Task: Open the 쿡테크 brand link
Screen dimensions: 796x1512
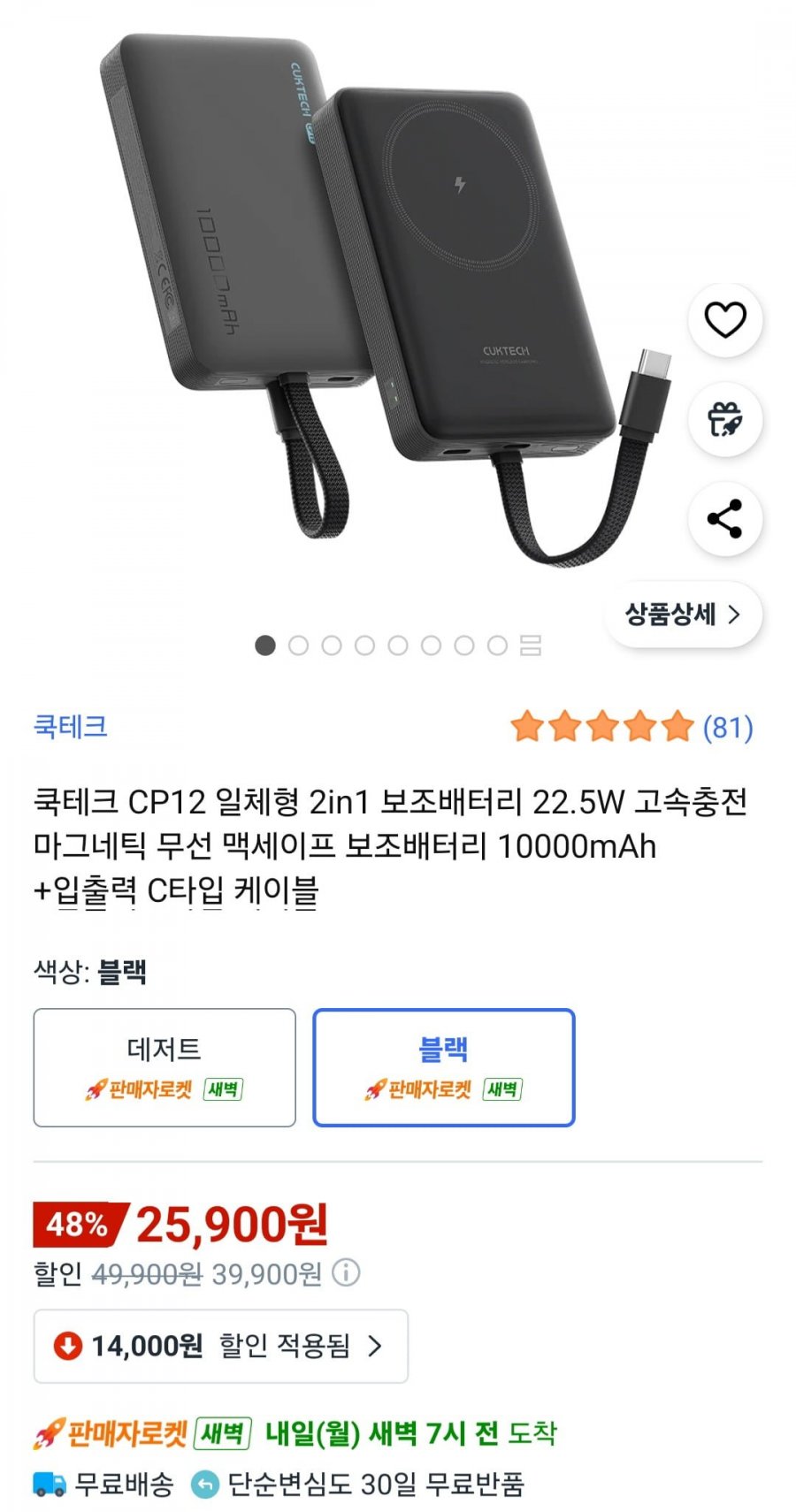Action: [x=71, y=727]
